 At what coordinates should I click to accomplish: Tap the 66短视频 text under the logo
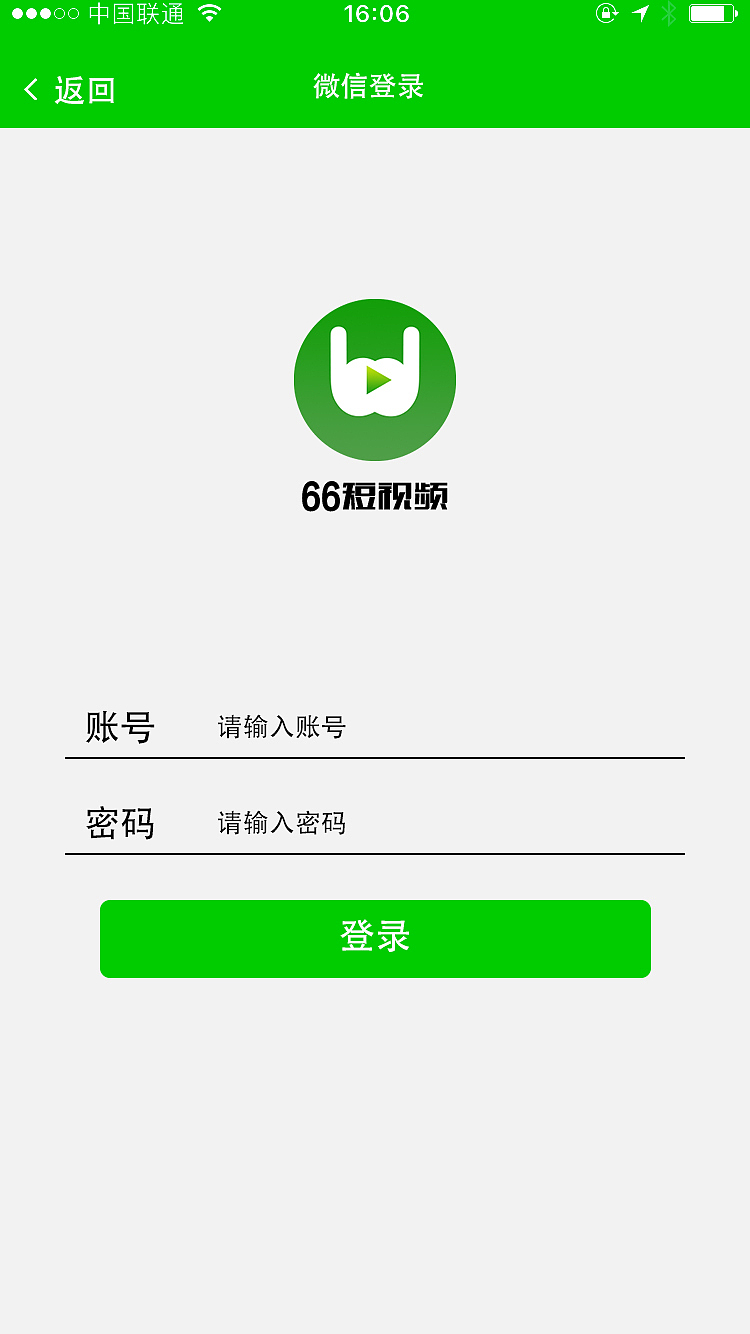pyautogui.click(x=374, y=494)
